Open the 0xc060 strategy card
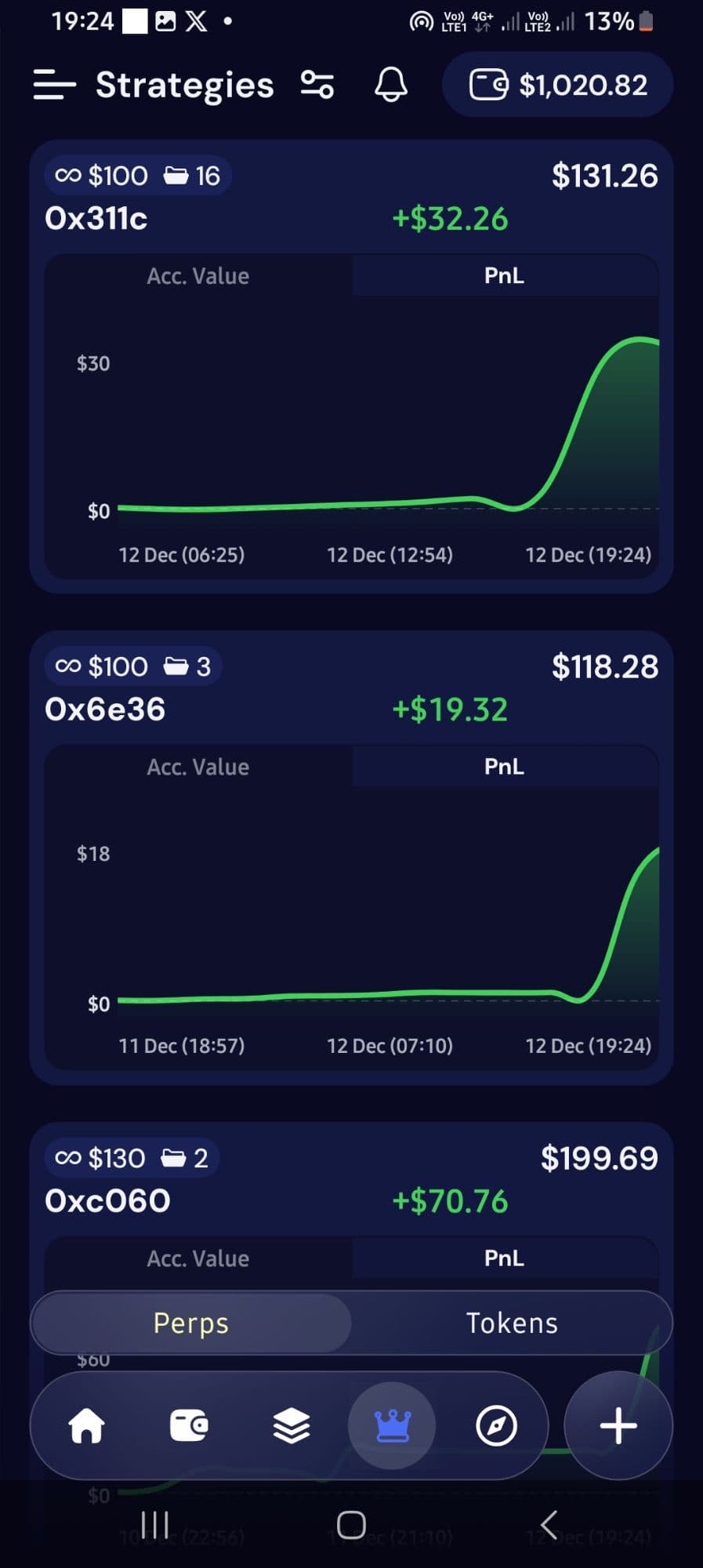Viewport: 703px width, 1568px height. pyautogui.click(x=107, y=1201)
